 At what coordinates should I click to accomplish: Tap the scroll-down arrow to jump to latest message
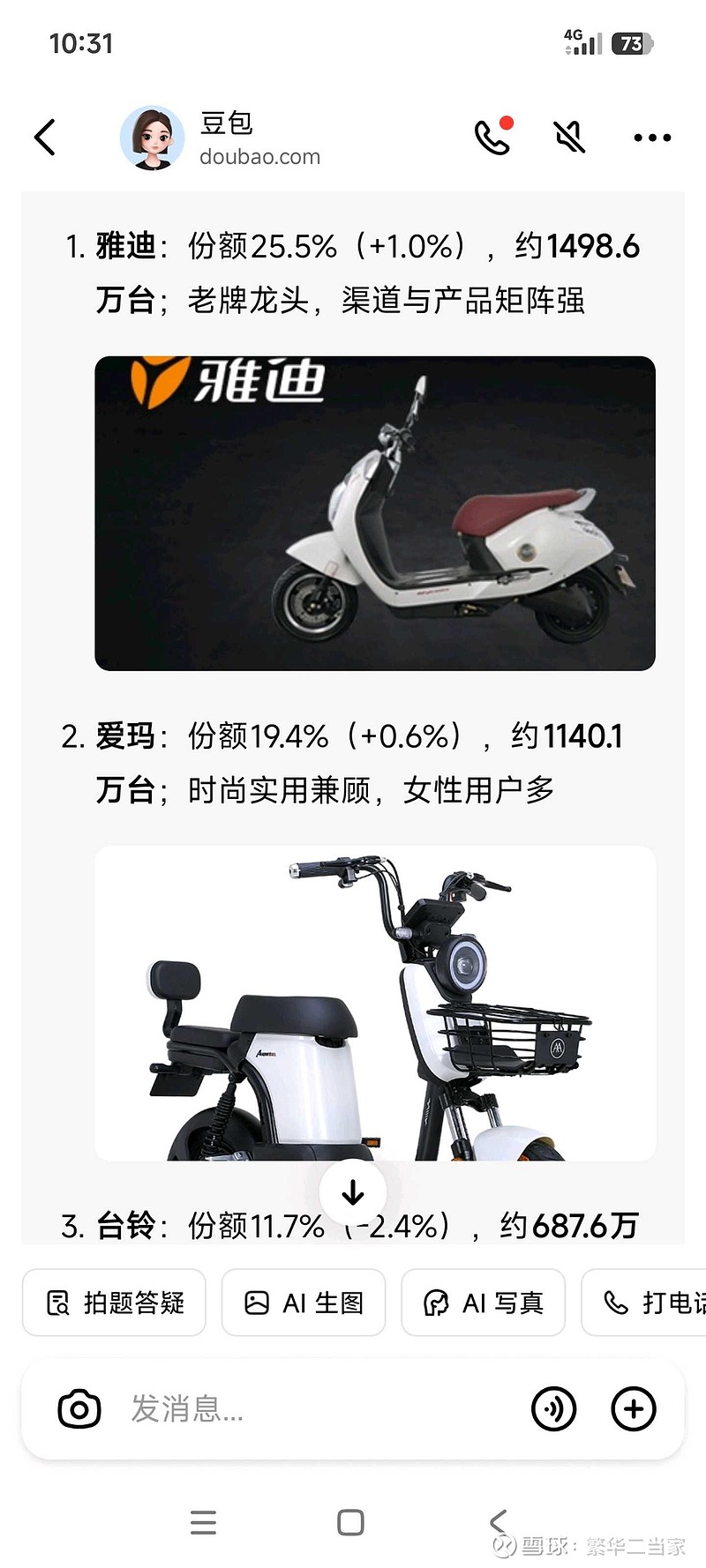click(352, 1191)
